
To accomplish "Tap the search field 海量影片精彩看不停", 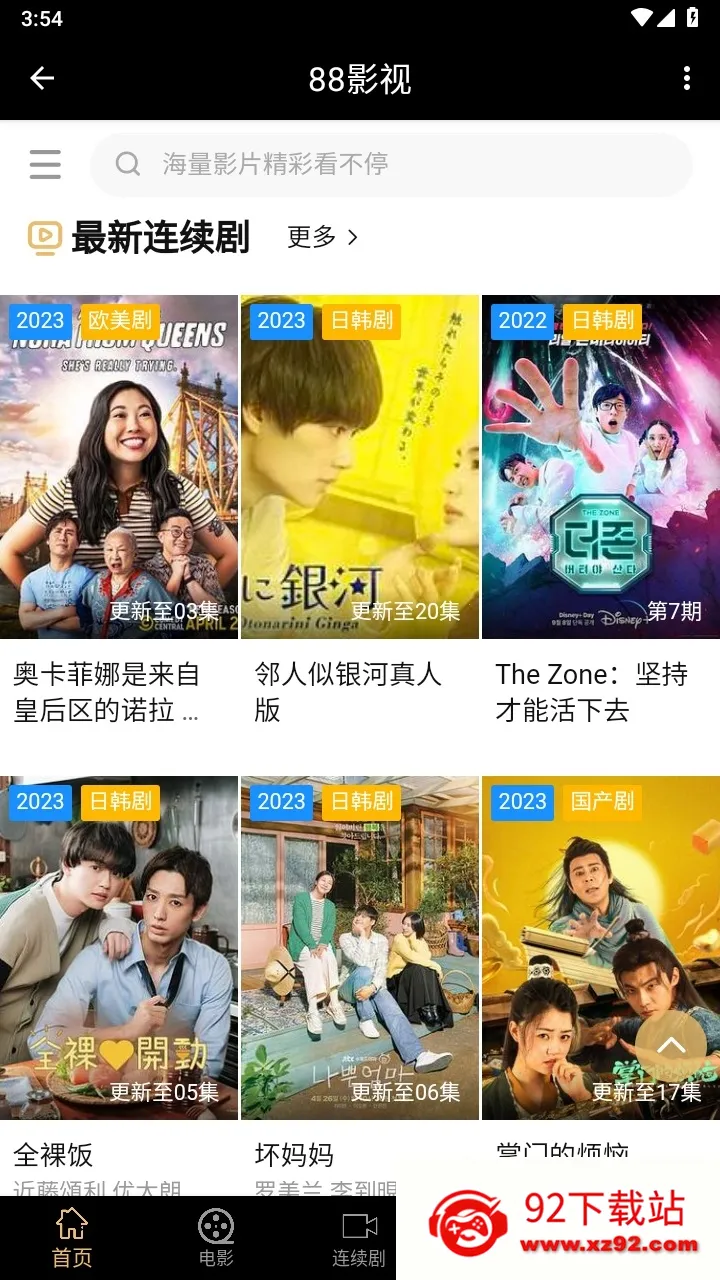I will point(391,164).
